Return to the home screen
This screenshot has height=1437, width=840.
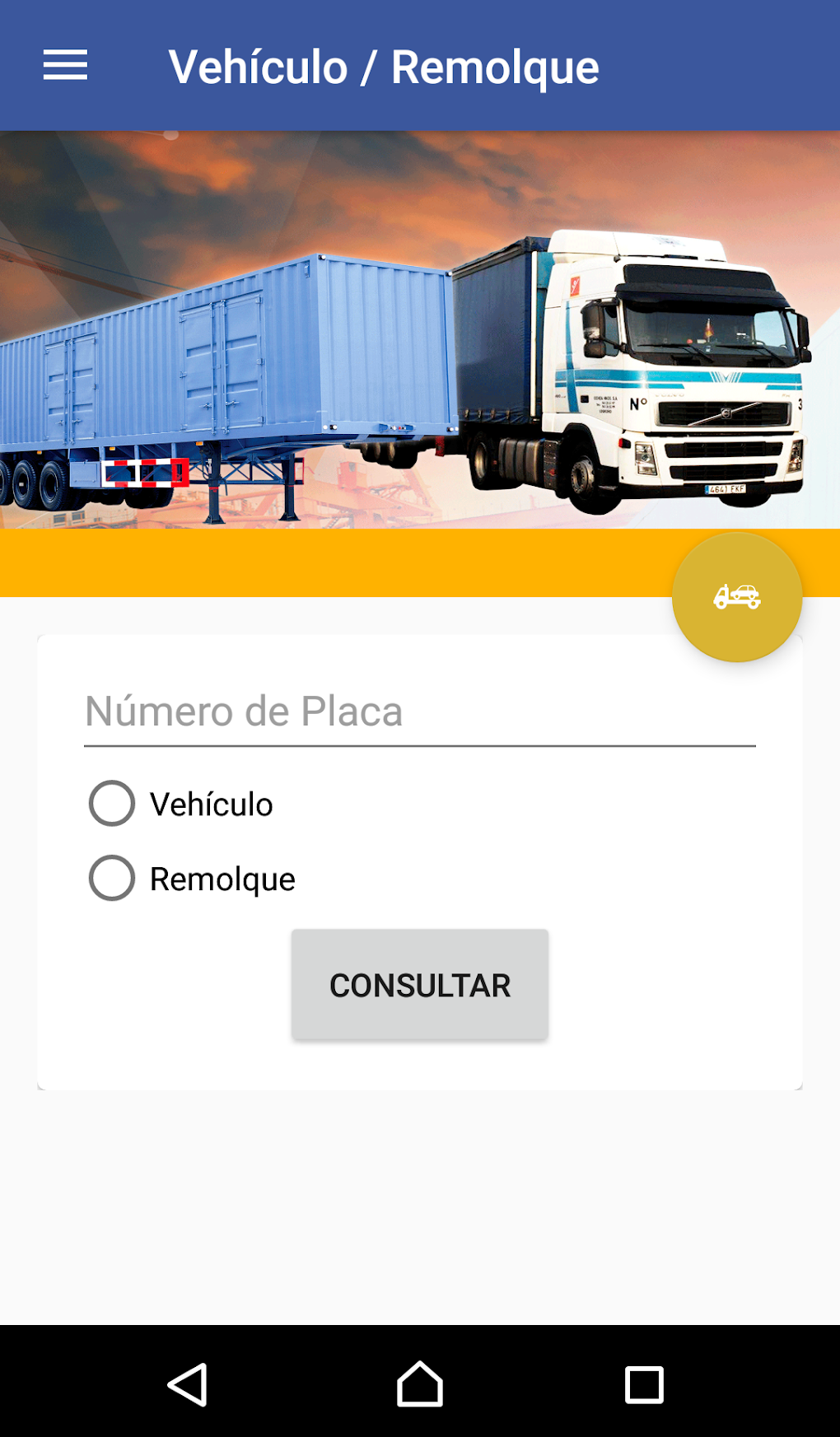[419, 1384]
